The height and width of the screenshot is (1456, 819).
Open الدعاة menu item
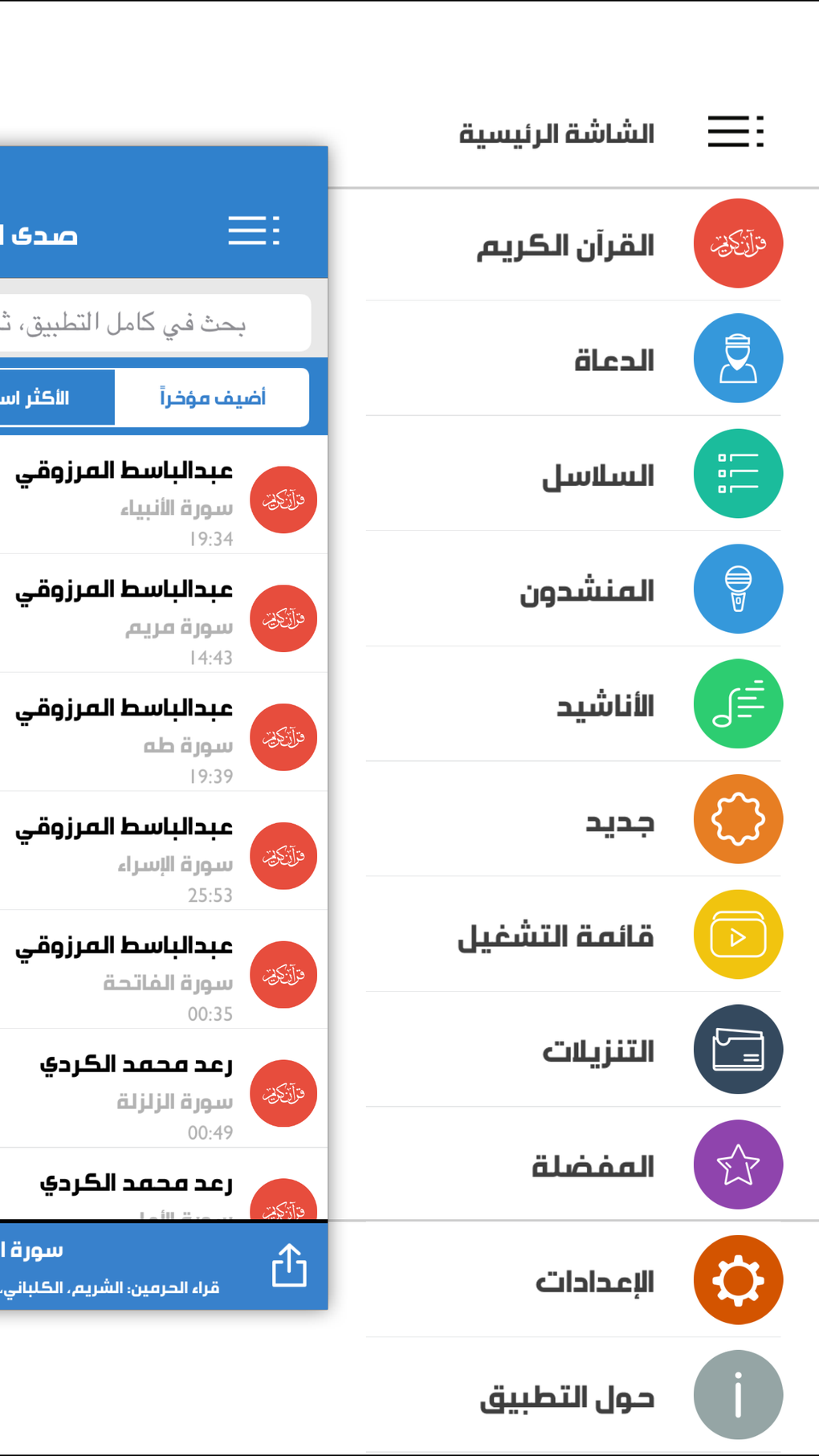[573, 359]
